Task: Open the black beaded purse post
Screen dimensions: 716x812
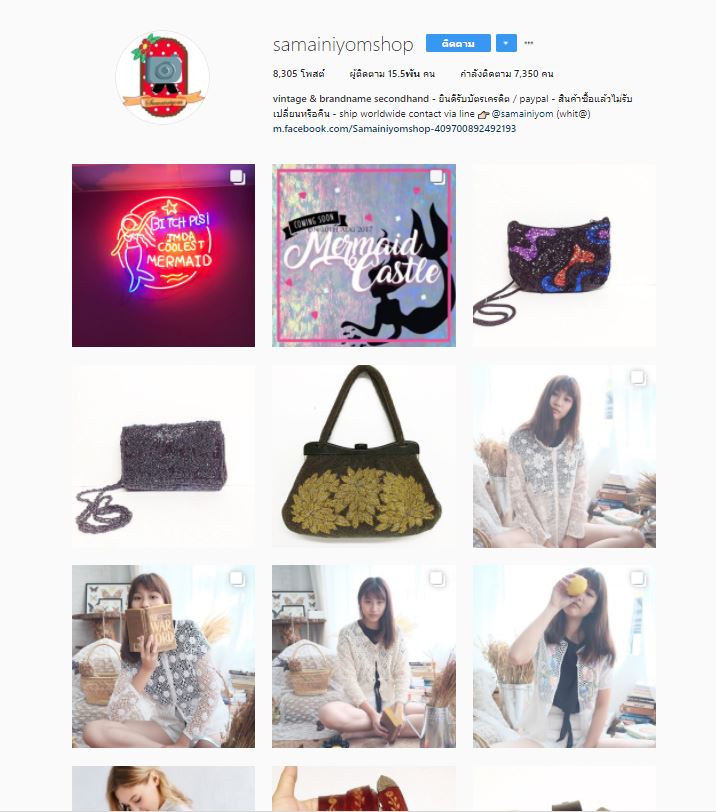Action: 564,256
